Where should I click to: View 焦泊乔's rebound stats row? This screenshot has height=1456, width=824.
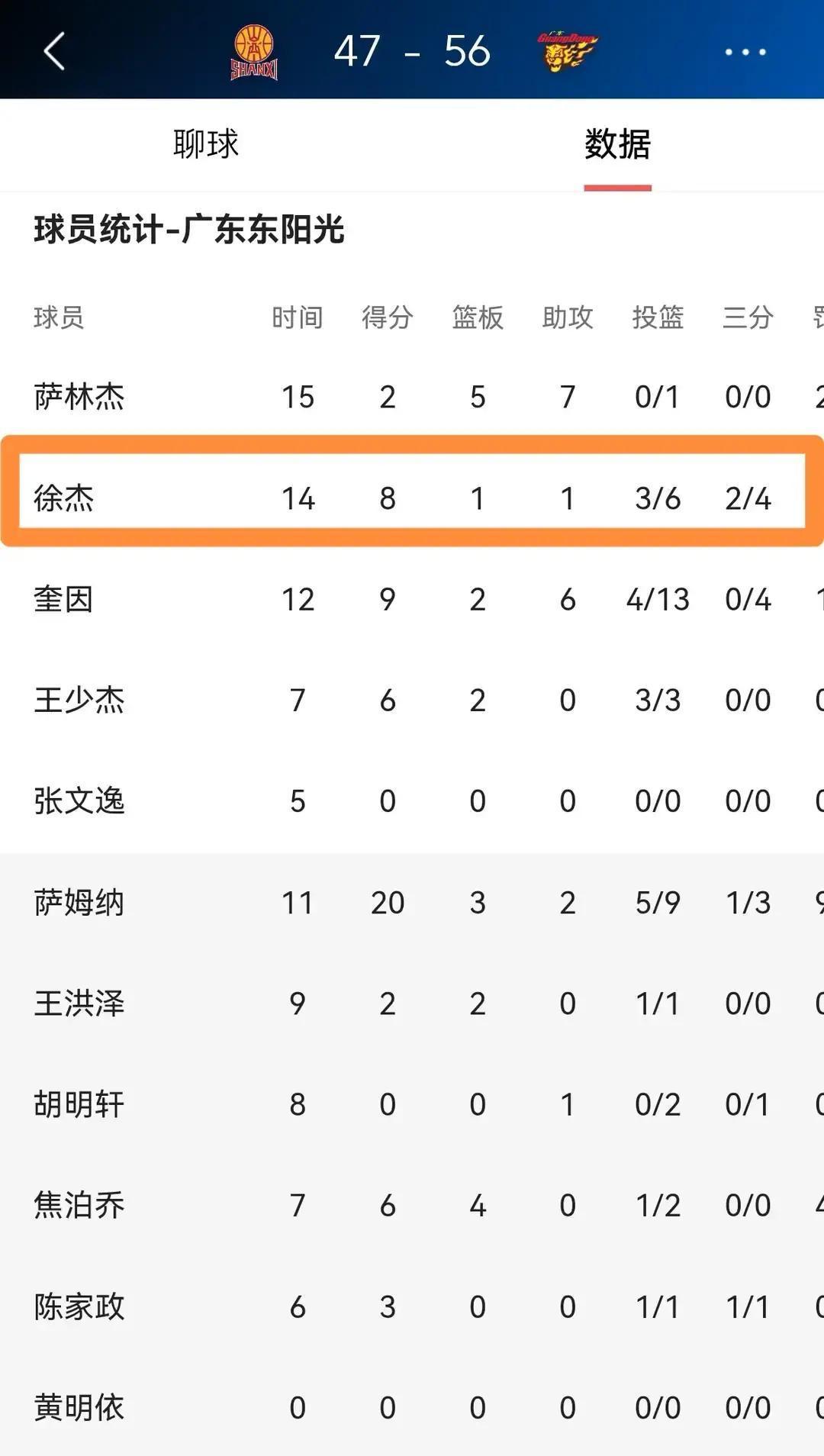coord(412,1206)
